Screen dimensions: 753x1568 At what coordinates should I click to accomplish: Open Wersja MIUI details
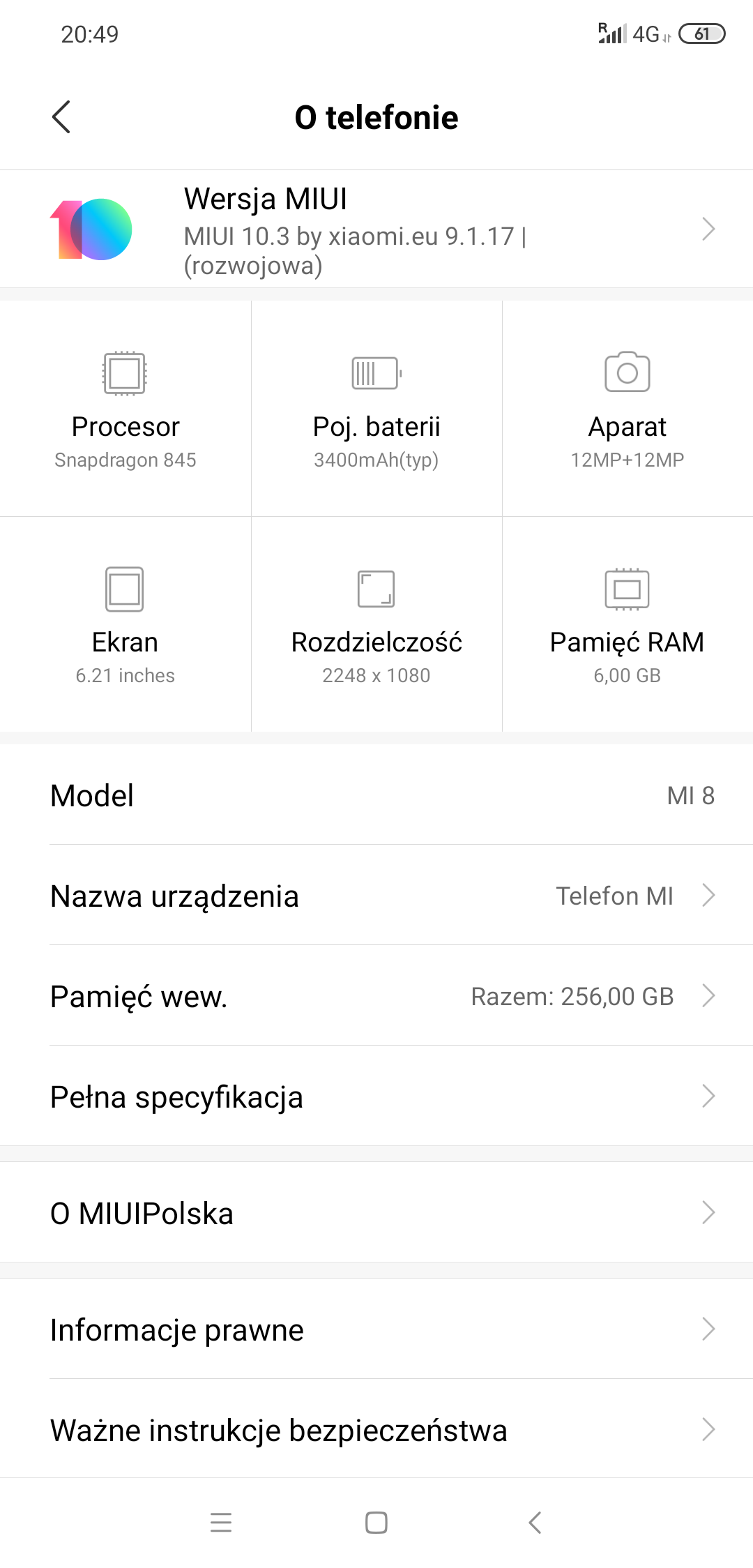pos(376,229)
